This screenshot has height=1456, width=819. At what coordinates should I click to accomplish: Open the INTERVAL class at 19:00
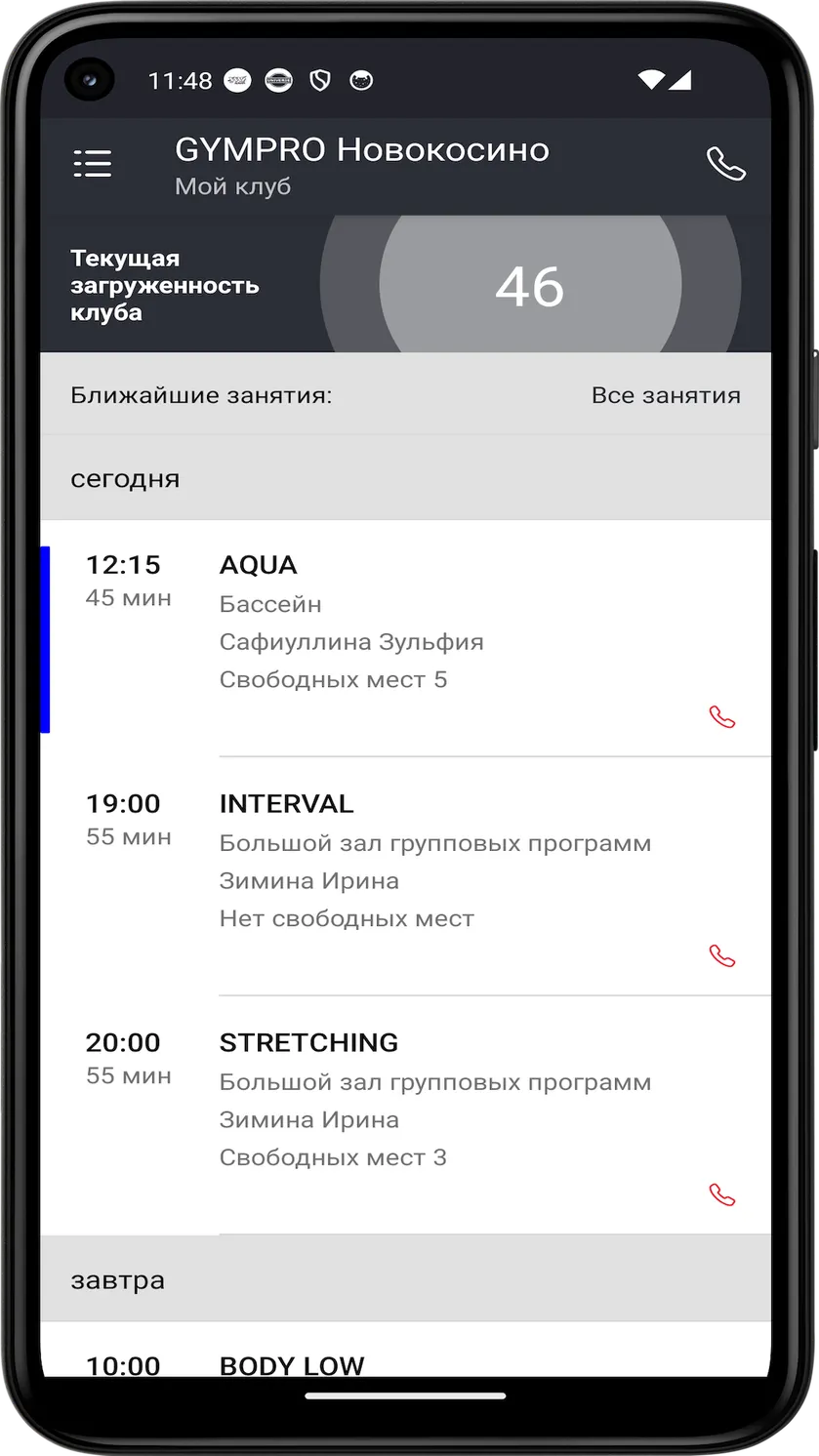coord(405,876)
